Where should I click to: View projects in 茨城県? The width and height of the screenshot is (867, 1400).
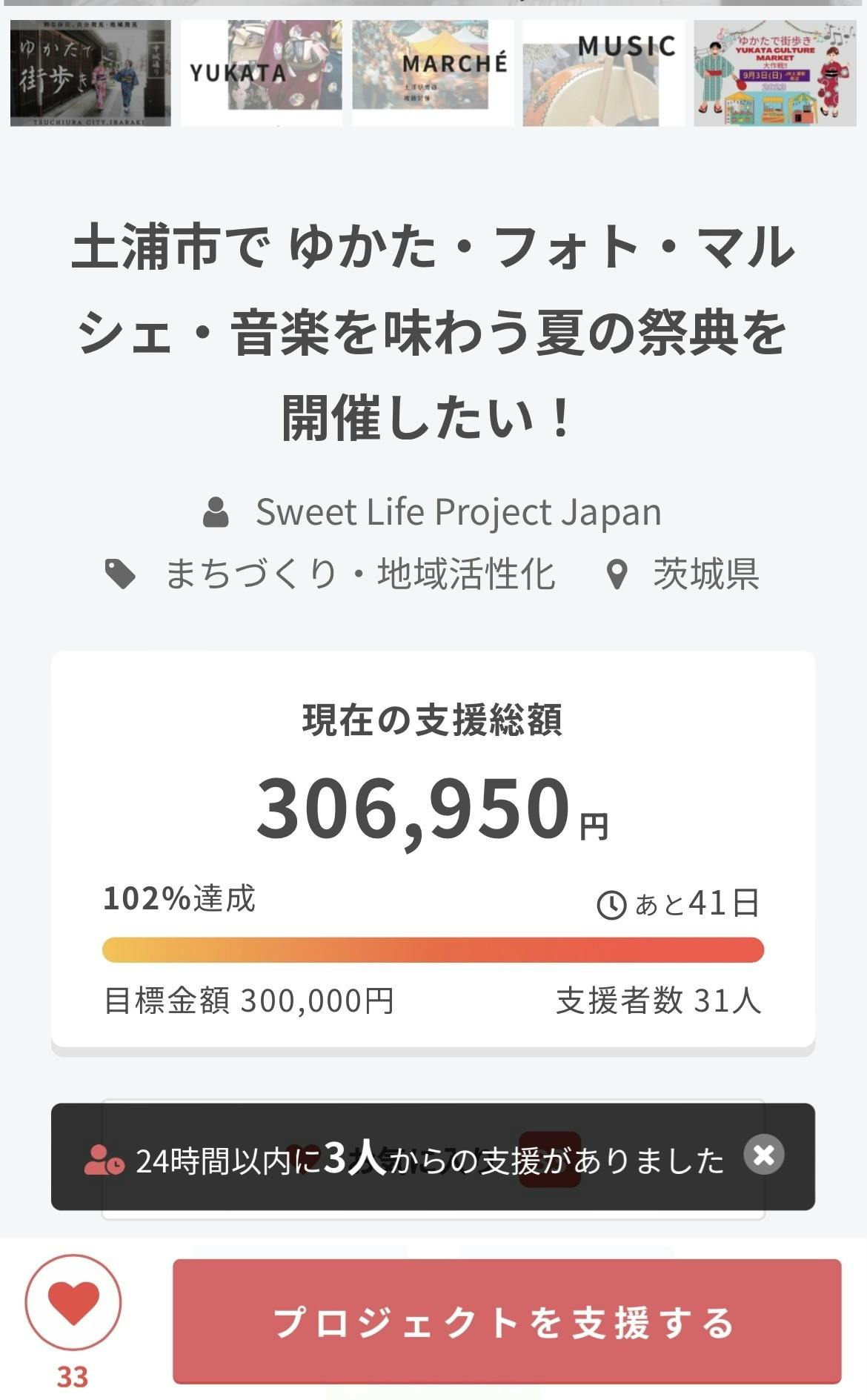705,574
